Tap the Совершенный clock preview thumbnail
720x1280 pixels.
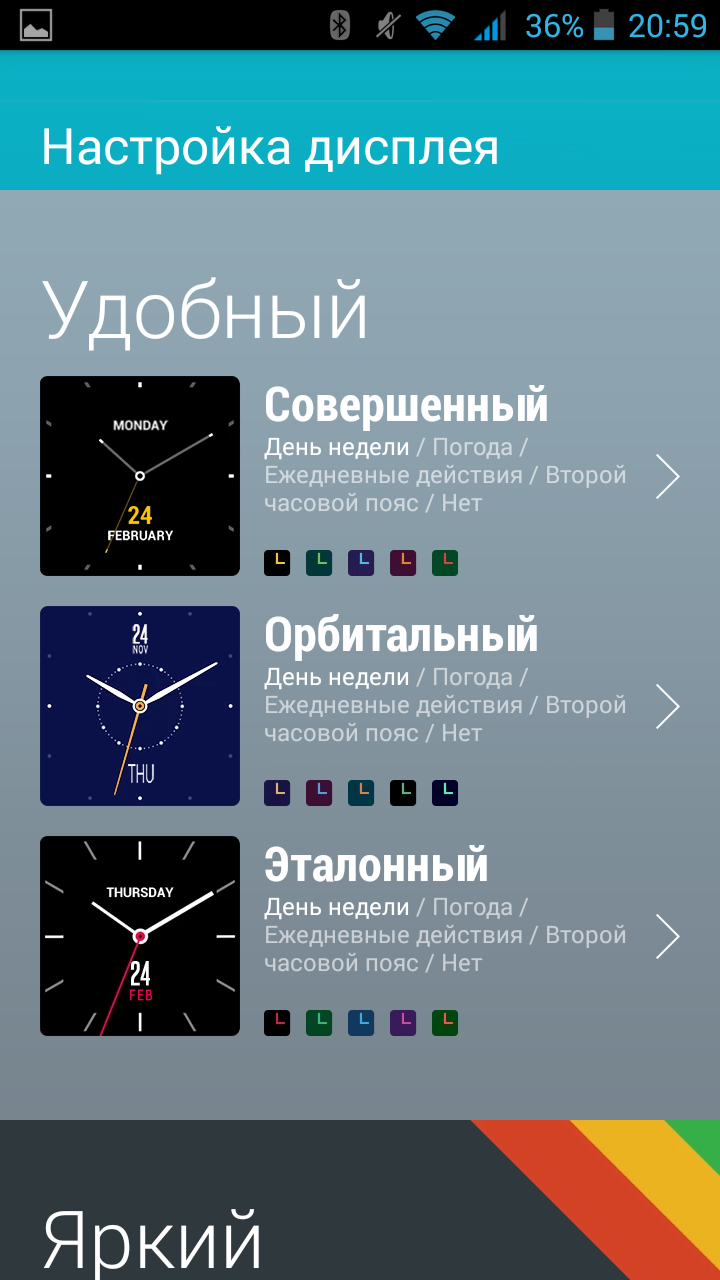click(140, 476)
